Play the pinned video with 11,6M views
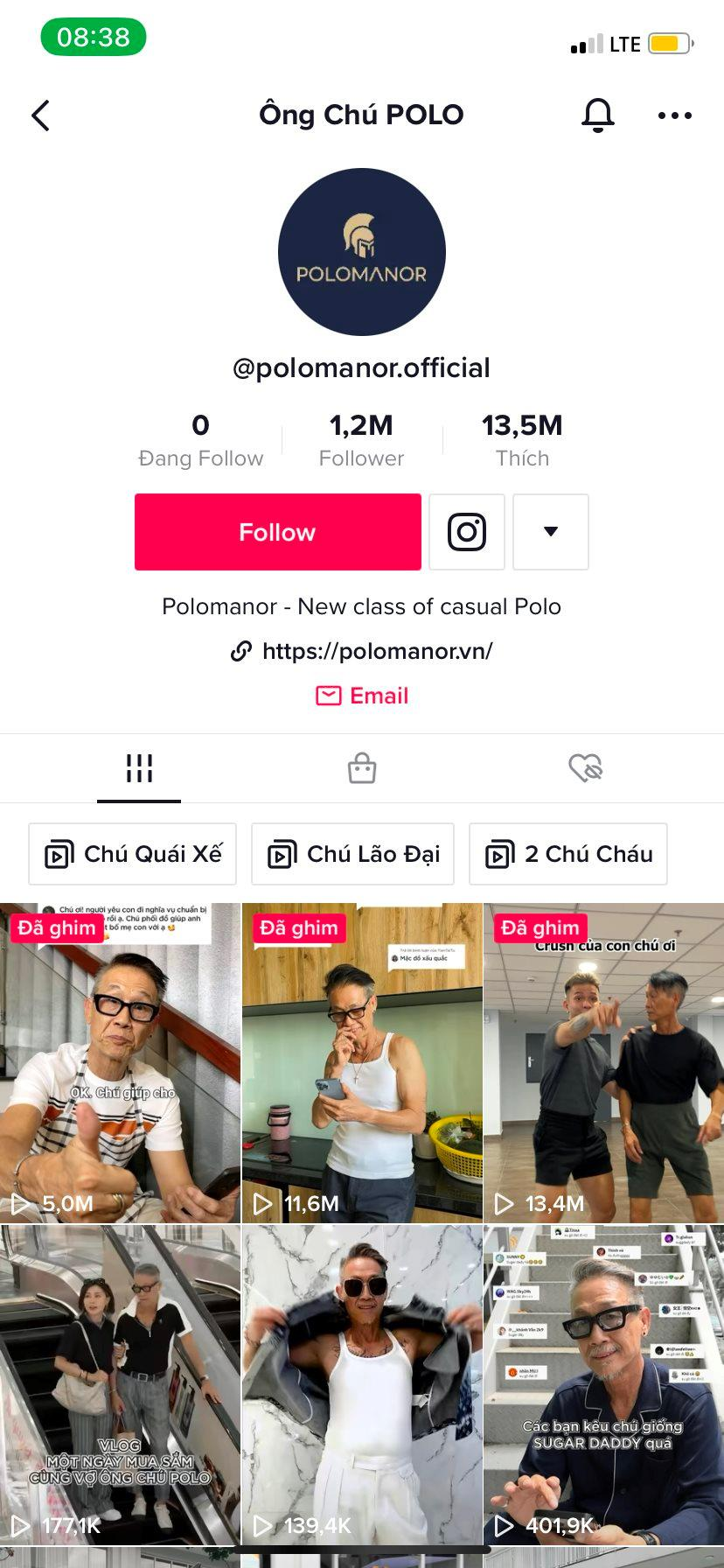The width and height of the screenshot is (724, 1568). (362, 1063)
